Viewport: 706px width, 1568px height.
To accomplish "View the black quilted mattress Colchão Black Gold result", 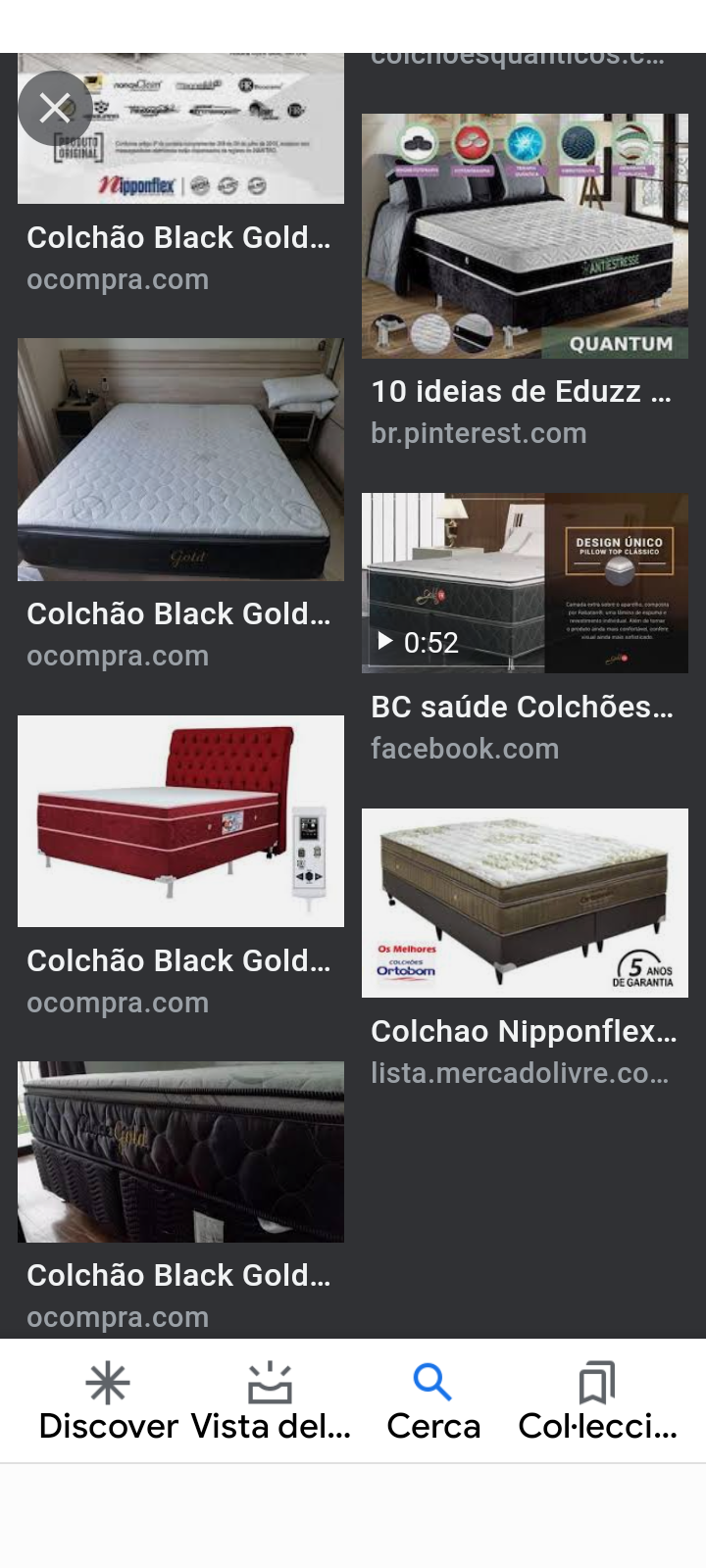I will click(x=180, y=1151).
